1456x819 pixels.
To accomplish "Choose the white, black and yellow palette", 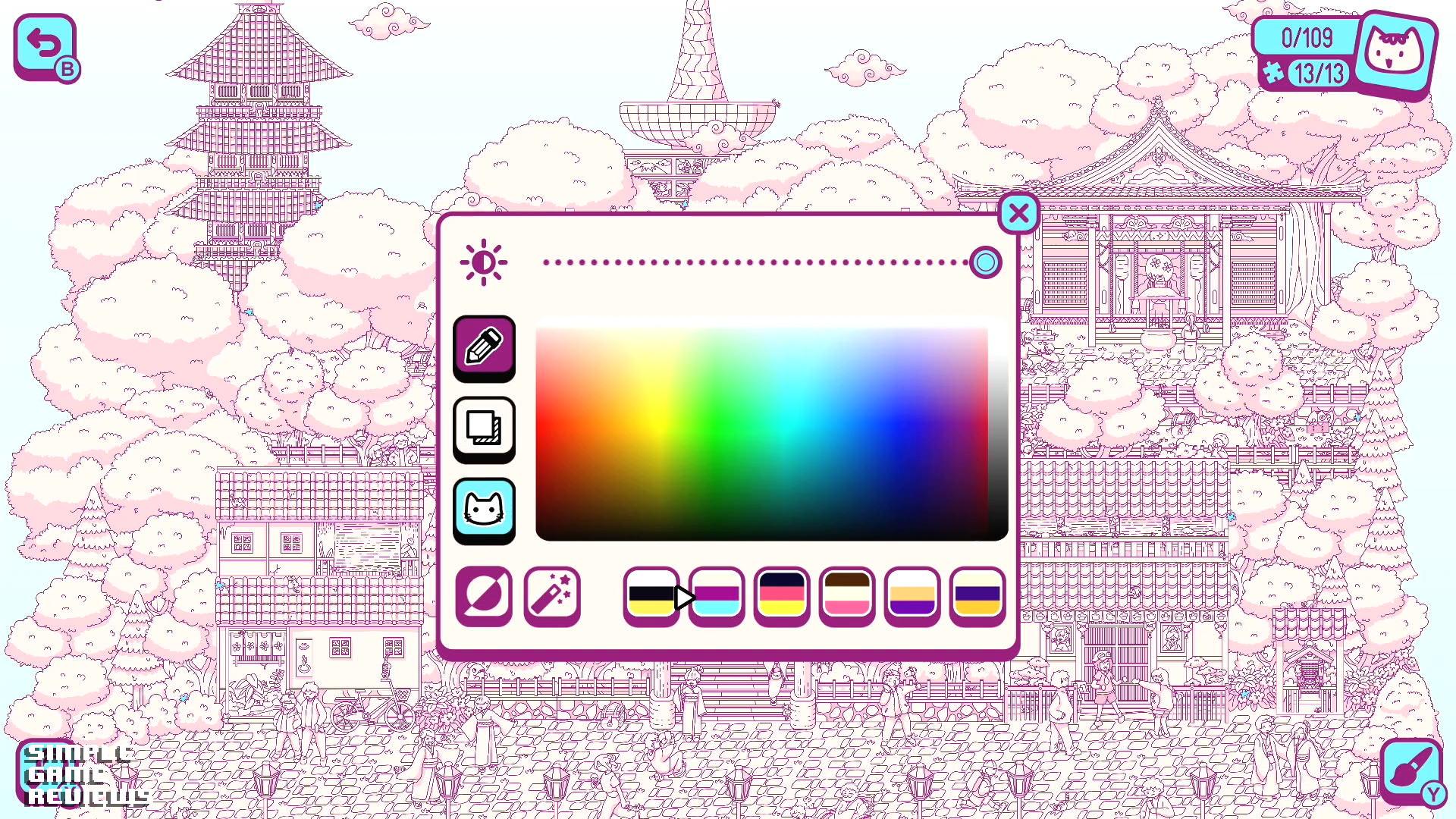I will coord(650,596).
